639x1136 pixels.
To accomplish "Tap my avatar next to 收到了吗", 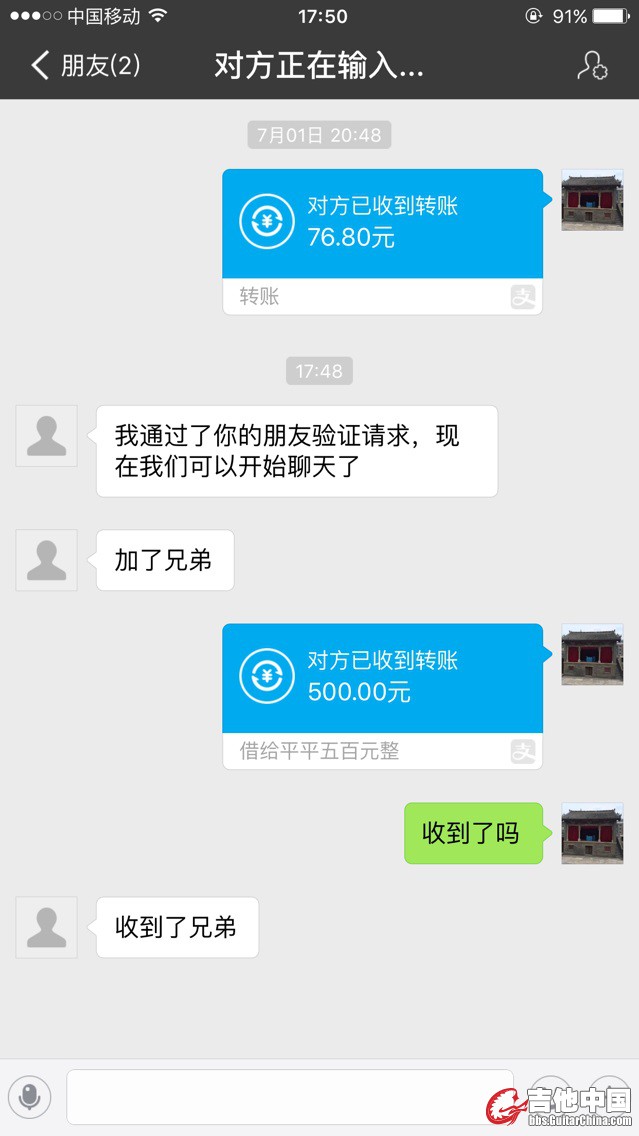I will tap(592, 833).
